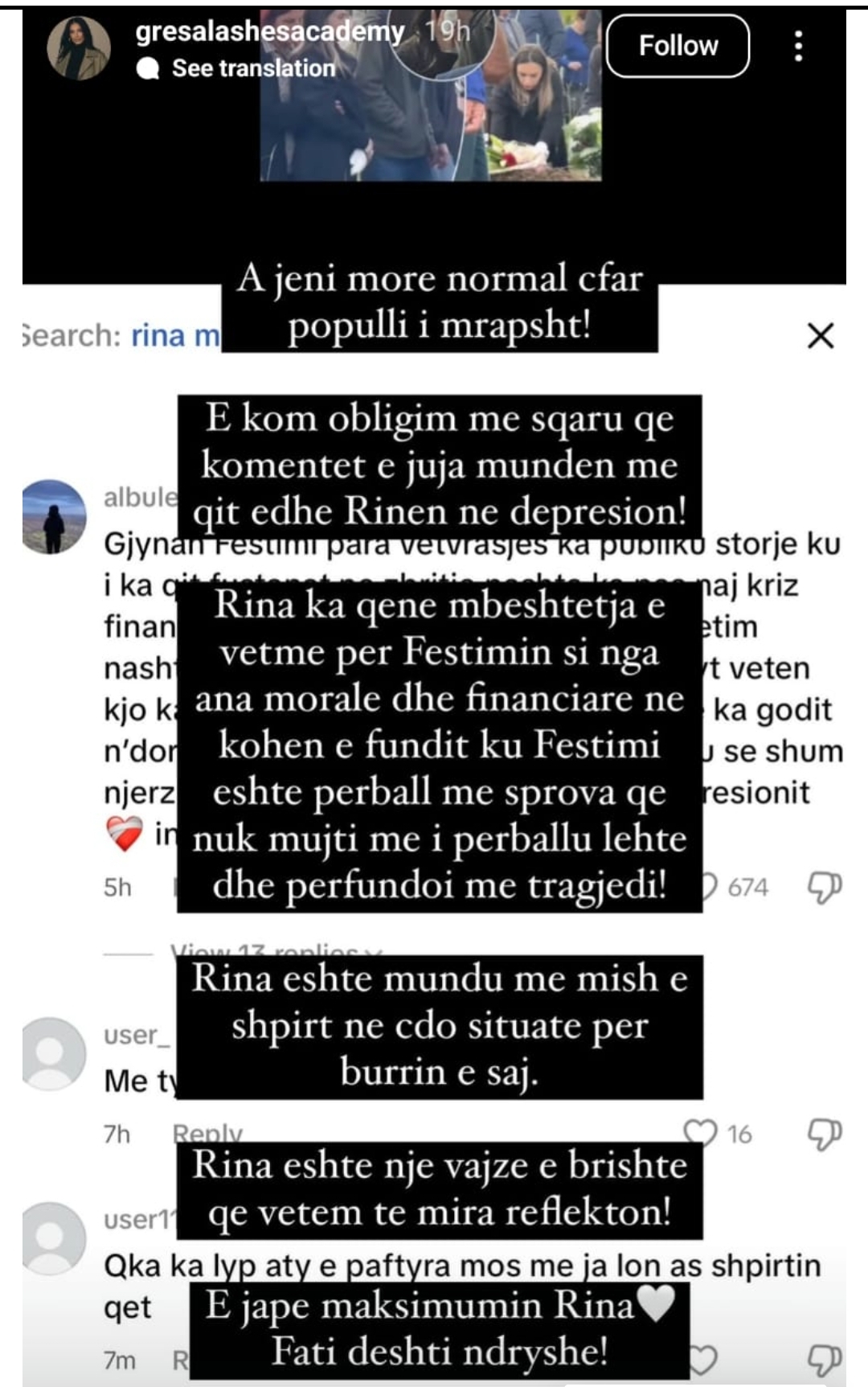The image size is (868, 1387).
Task: Follow gresalashesacademy
Action: [x=678, y=46]
